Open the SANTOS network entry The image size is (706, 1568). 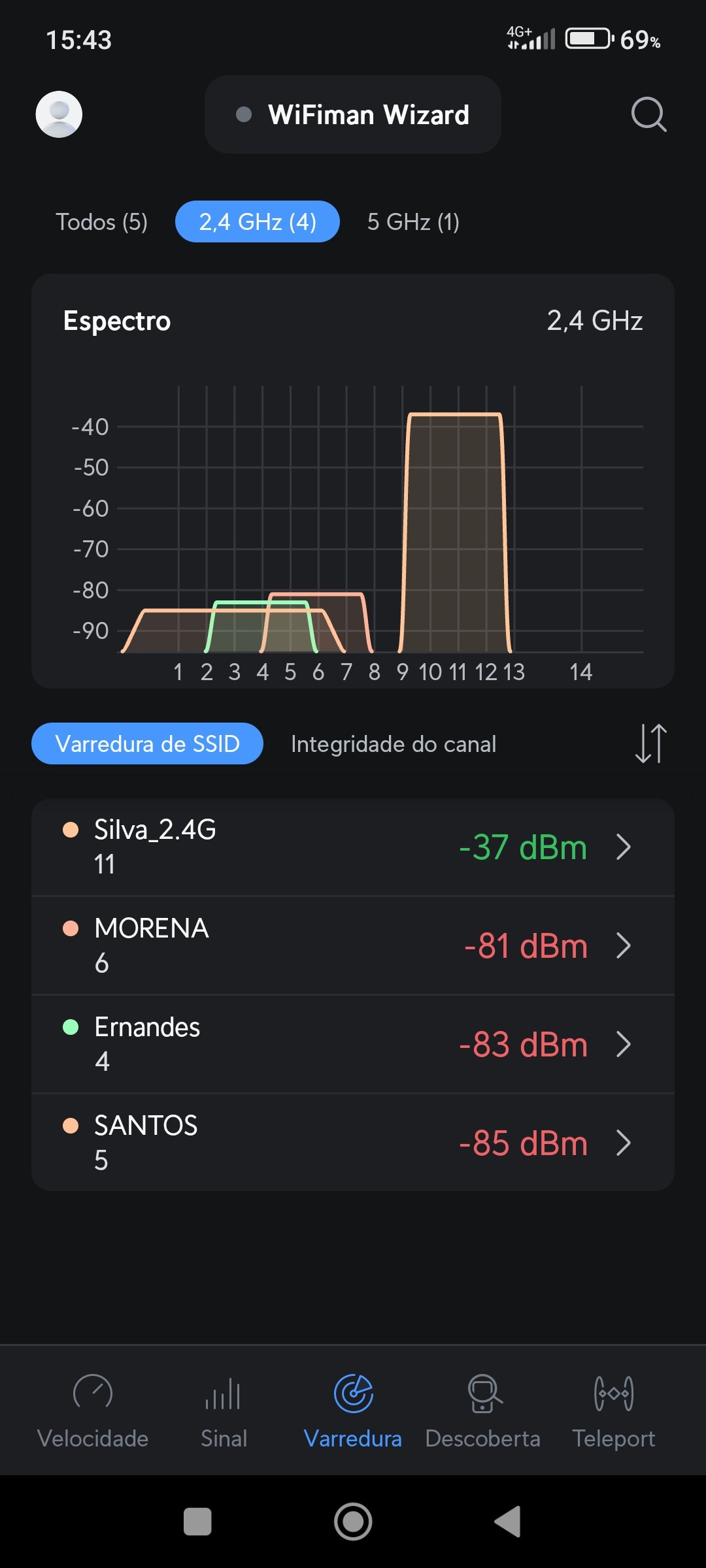(353, 1143)
